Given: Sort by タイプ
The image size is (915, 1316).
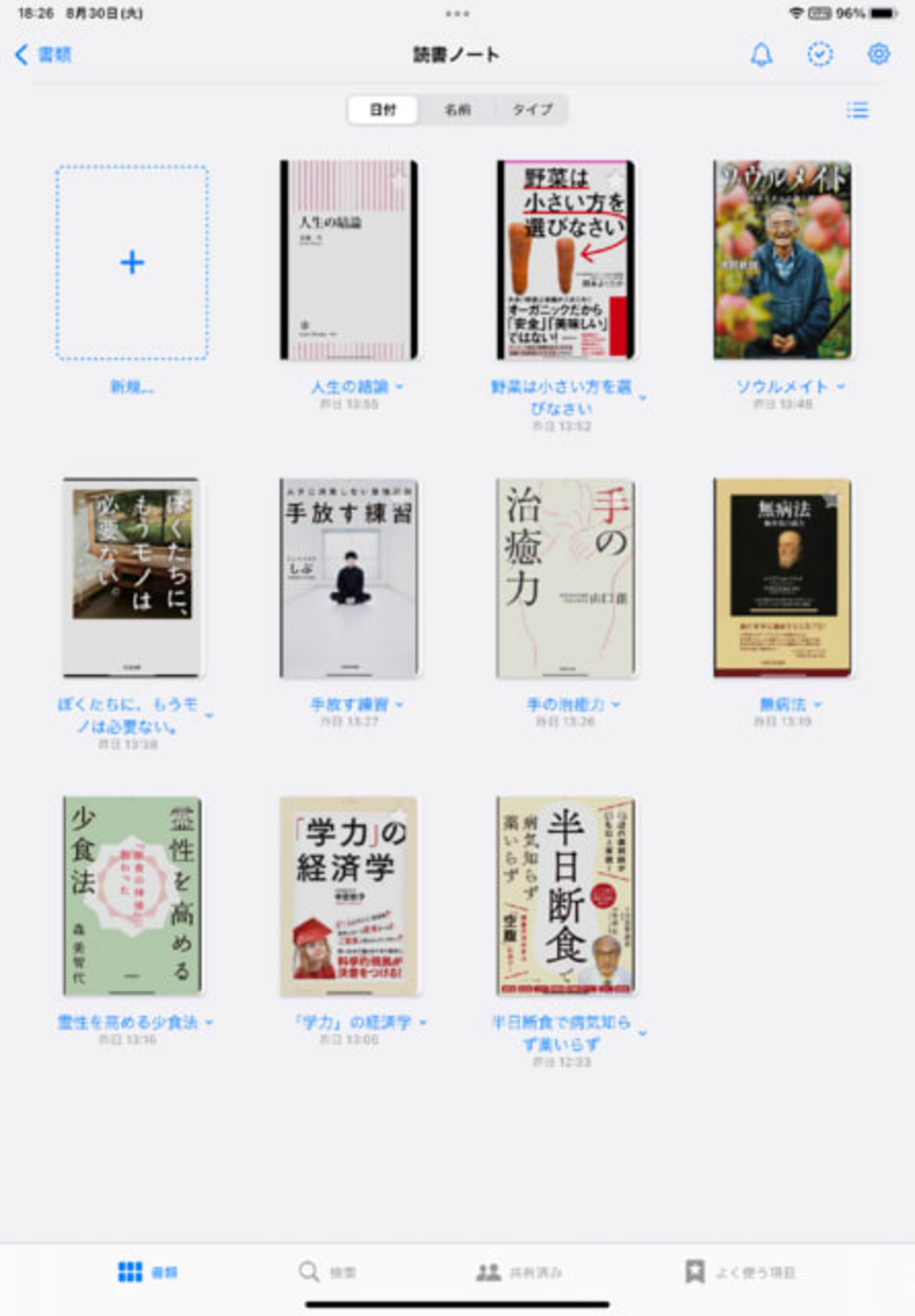Looking at the screenshot, I should coord(531,110).
